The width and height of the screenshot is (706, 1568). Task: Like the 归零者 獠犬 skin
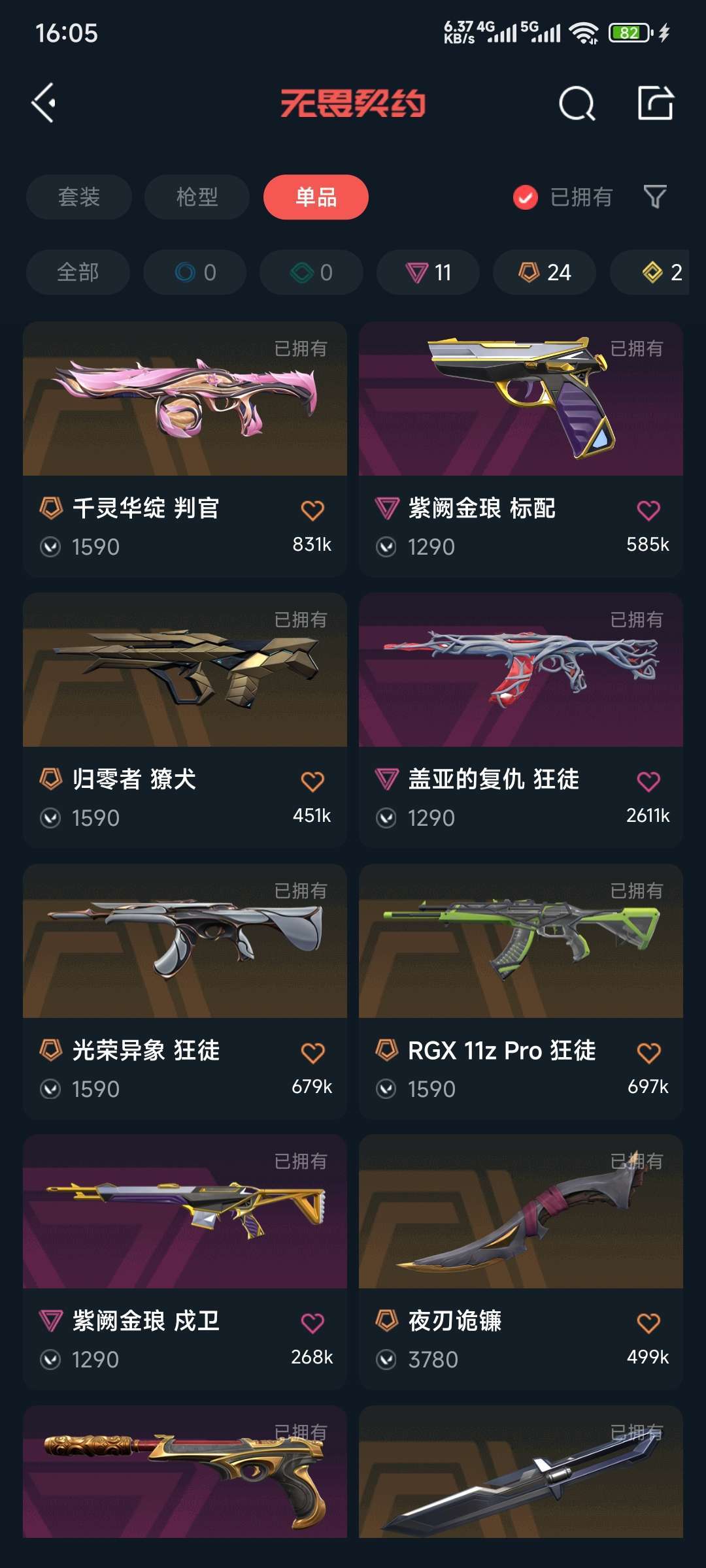[x=312, y=781]
